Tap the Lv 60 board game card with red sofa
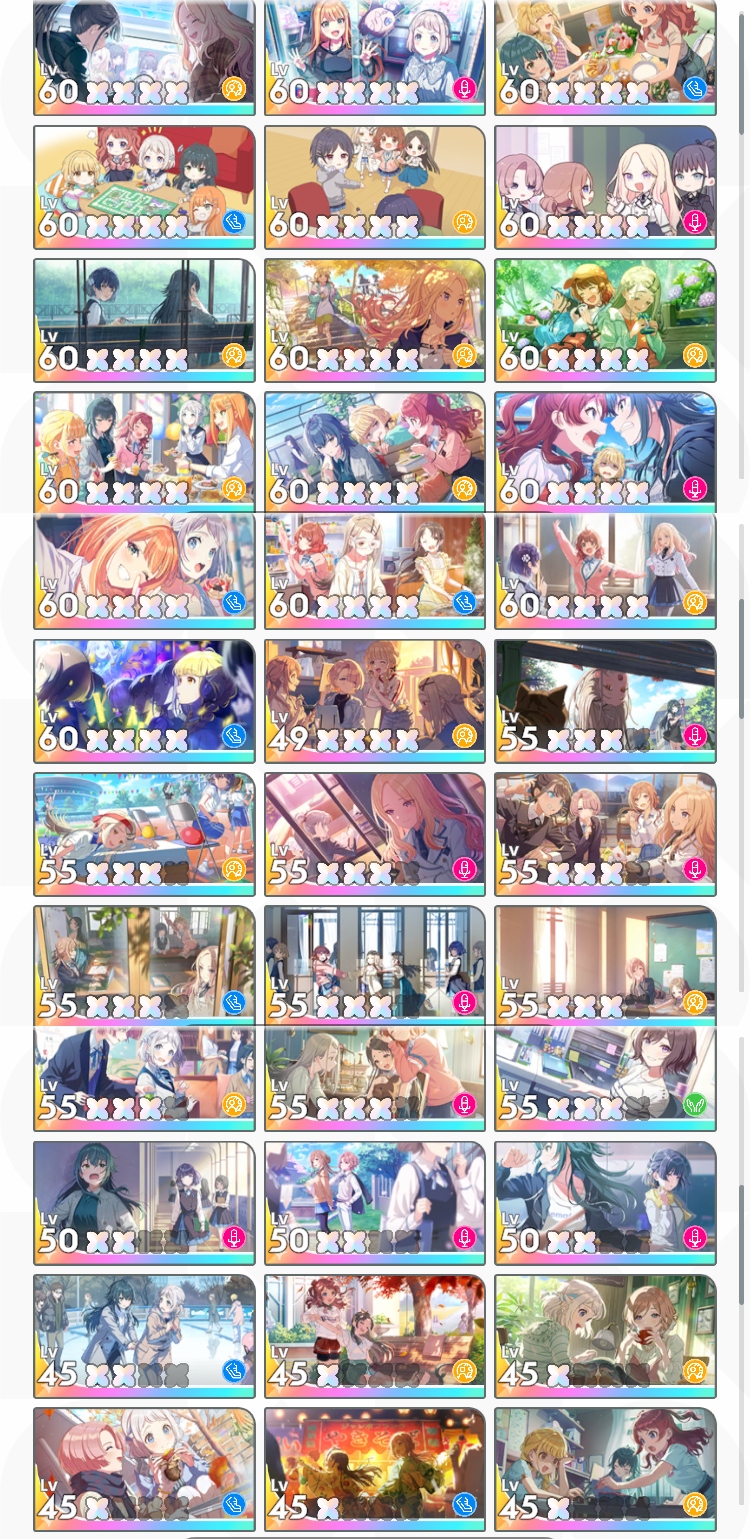The width and height of the screenshot is (750, 1539). (x=144, y=186)
